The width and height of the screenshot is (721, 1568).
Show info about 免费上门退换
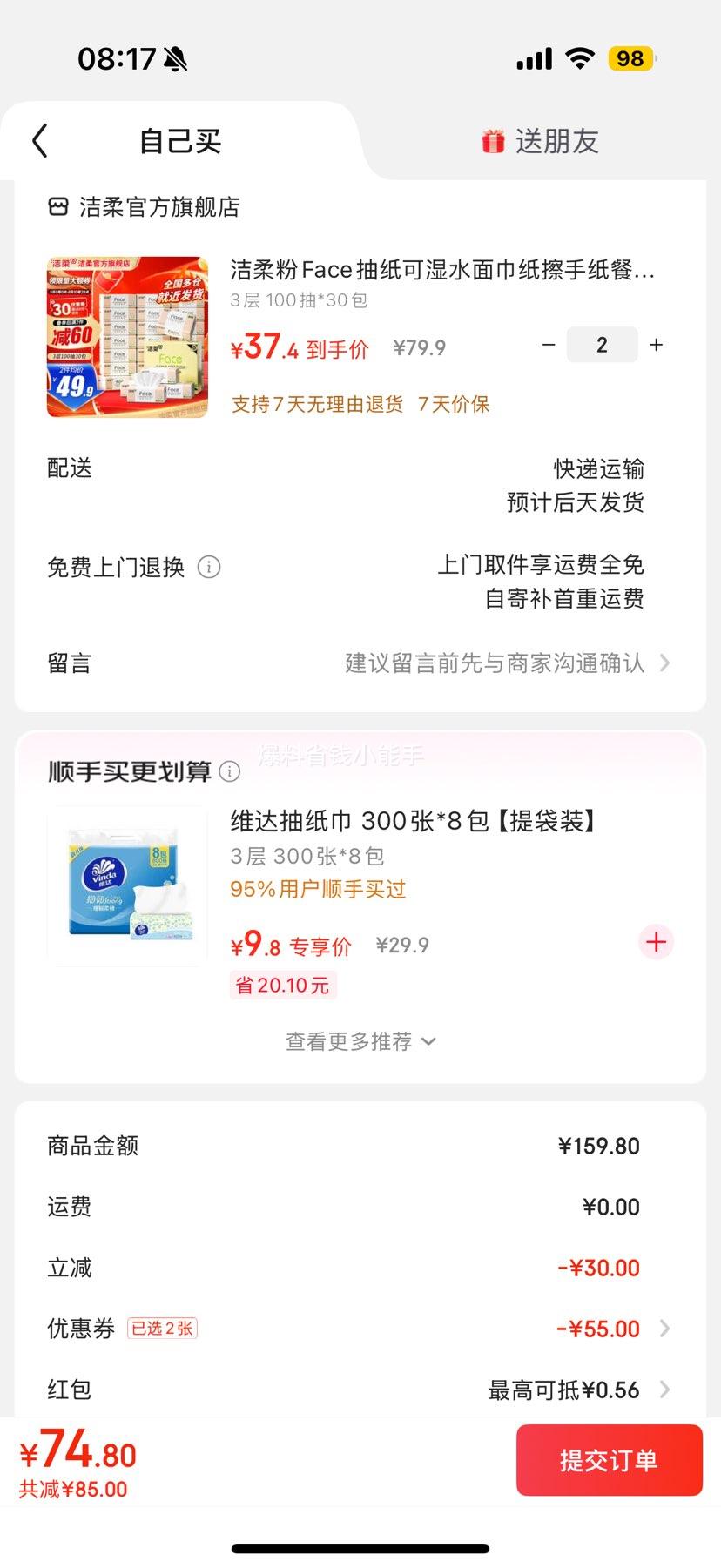pyautogui.click(x=209, y=567)
